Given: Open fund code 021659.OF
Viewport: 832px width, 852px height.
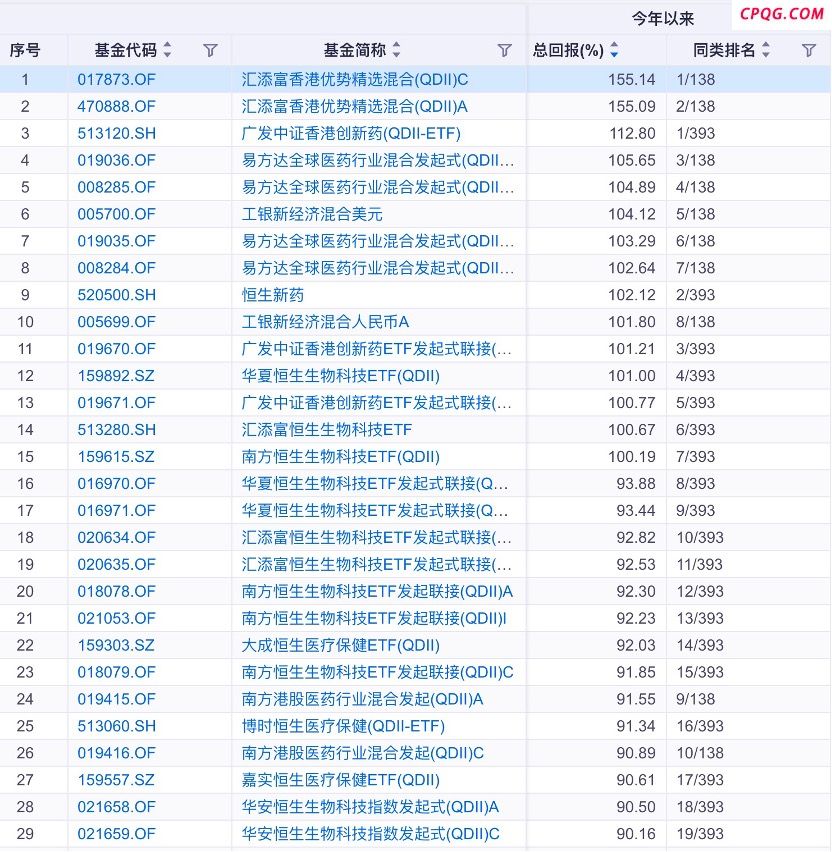Looking at the screenshot, I should pyautogui.click(x=117, y=834).
